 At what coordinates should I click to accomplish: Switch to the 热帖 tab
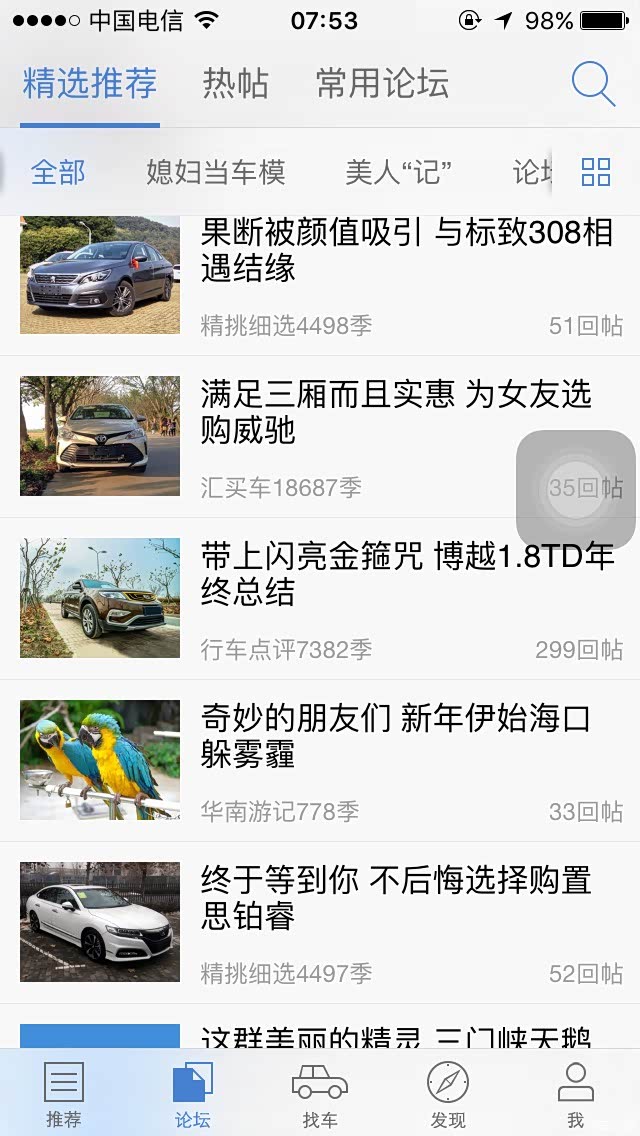point(235,83)
